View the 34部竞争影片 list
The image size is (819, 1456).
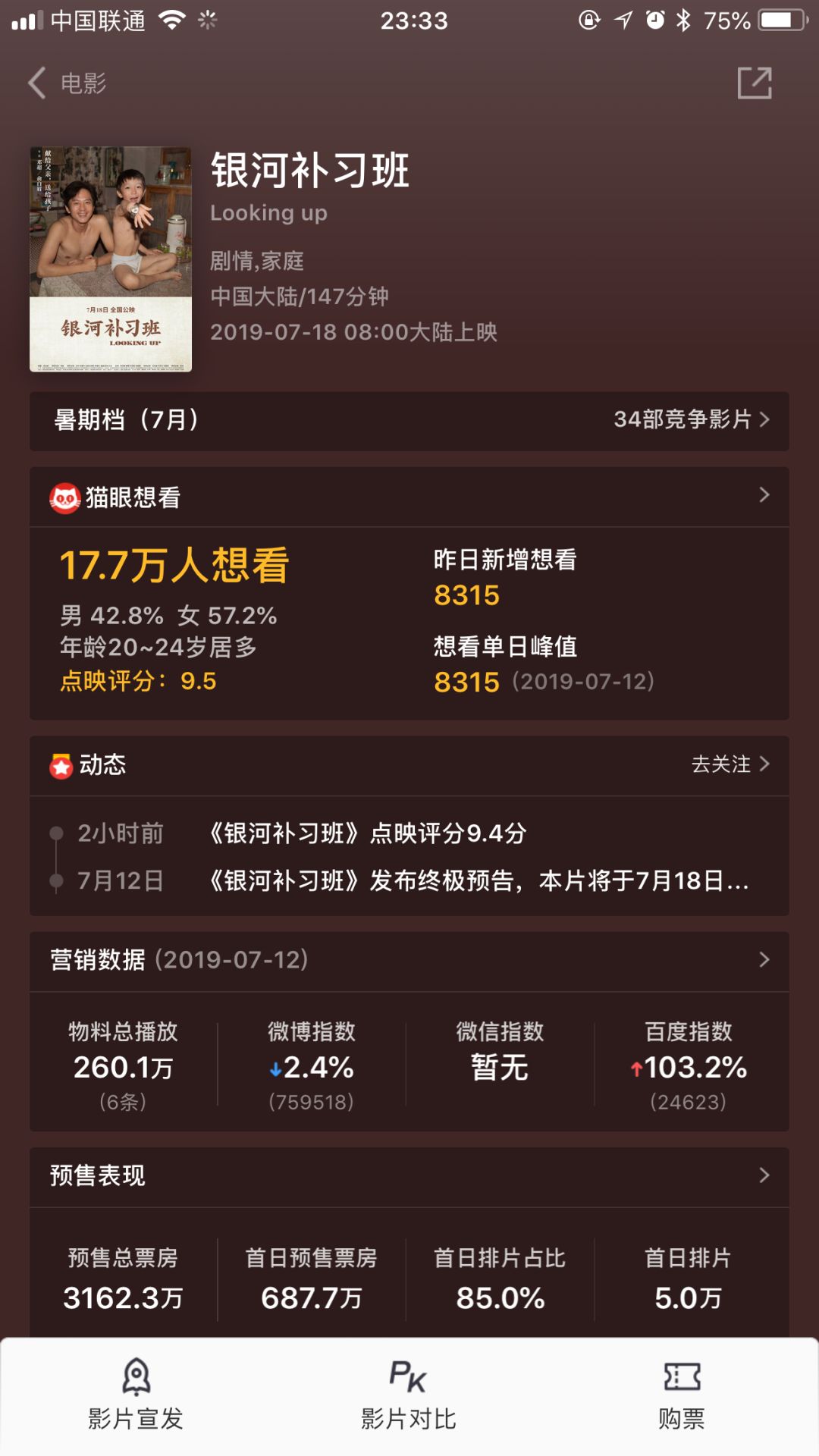(x=692, y=419)
